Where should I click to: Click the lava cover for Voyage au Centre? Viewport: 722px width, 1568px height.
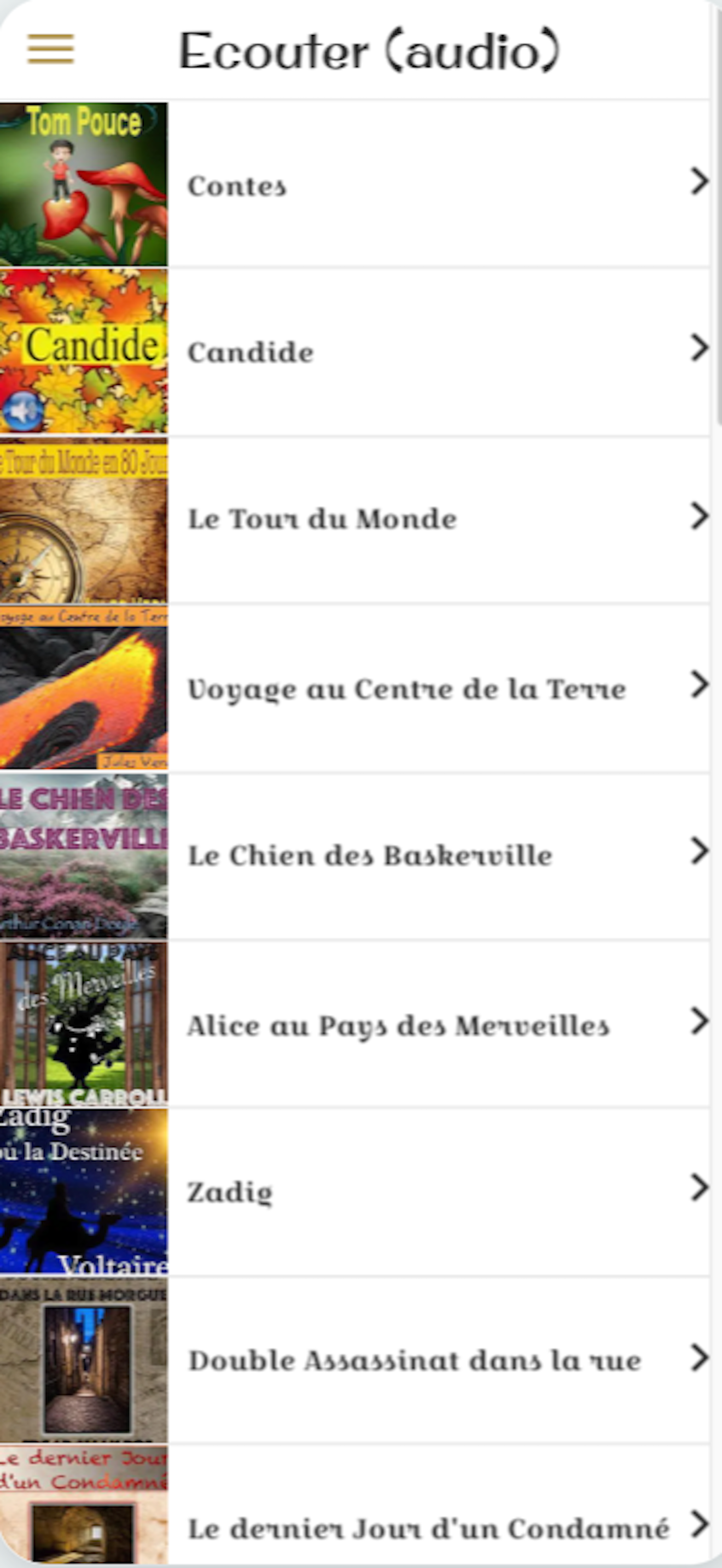point(85,688)
